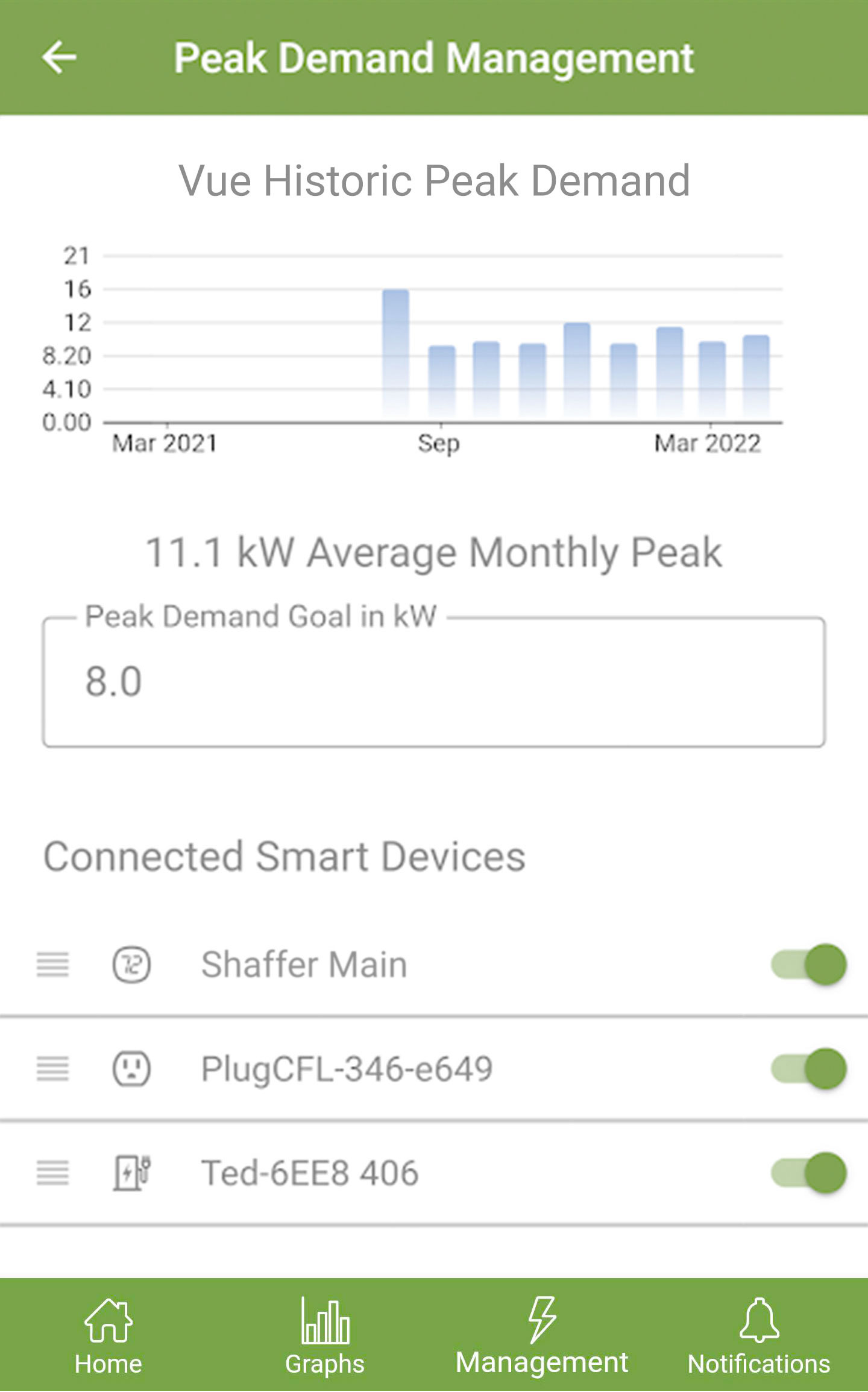The image size is (868, 1392).
Task: Open the PlugCFL-346-e649 device row
Action: [x=434, y=1069]
